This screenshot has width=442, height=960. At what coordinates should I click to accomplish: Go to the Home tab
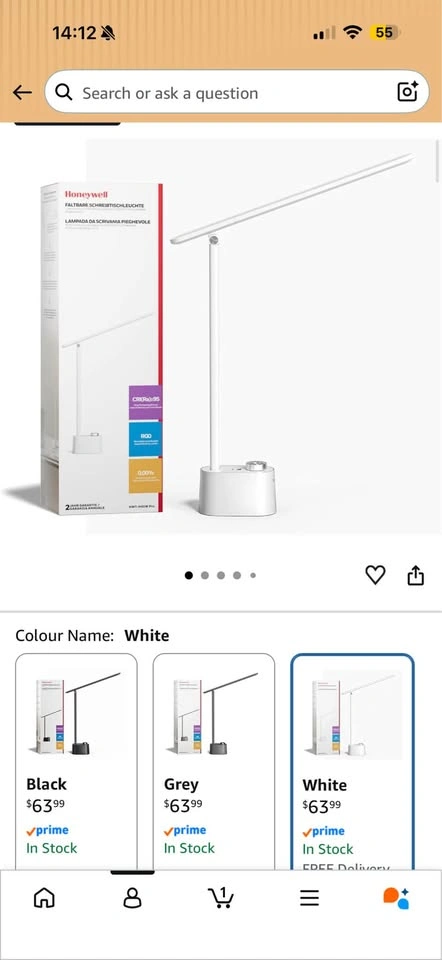pyautogui.click(x=43, y=898)
